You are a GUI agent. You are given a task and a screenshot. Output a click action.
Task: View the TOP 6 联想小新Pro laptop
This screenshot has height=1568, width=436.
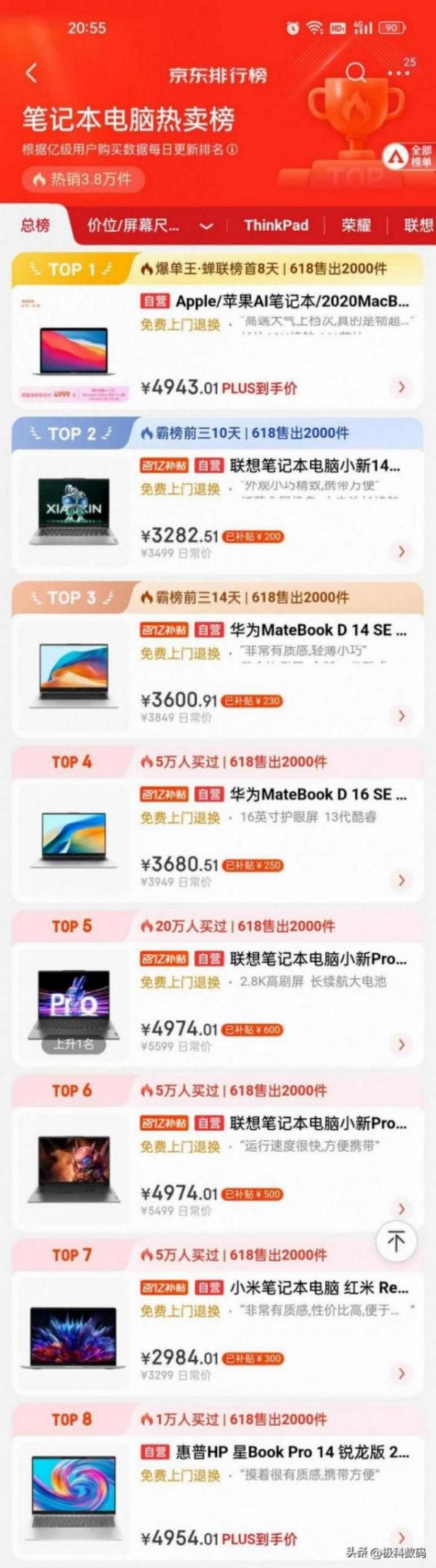[318, 1123]
